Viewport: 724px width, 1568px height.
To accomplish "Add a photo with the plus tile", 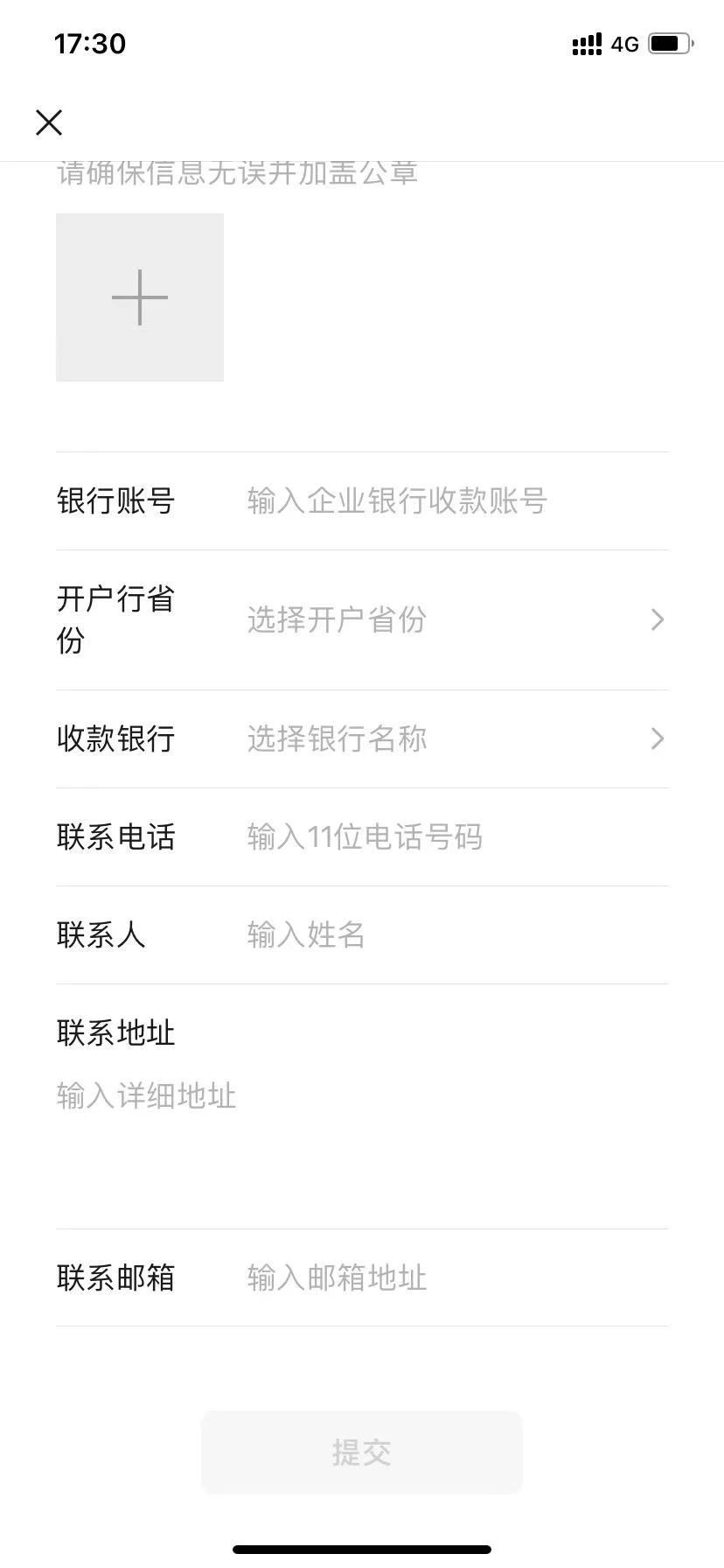I will (140, 297).
